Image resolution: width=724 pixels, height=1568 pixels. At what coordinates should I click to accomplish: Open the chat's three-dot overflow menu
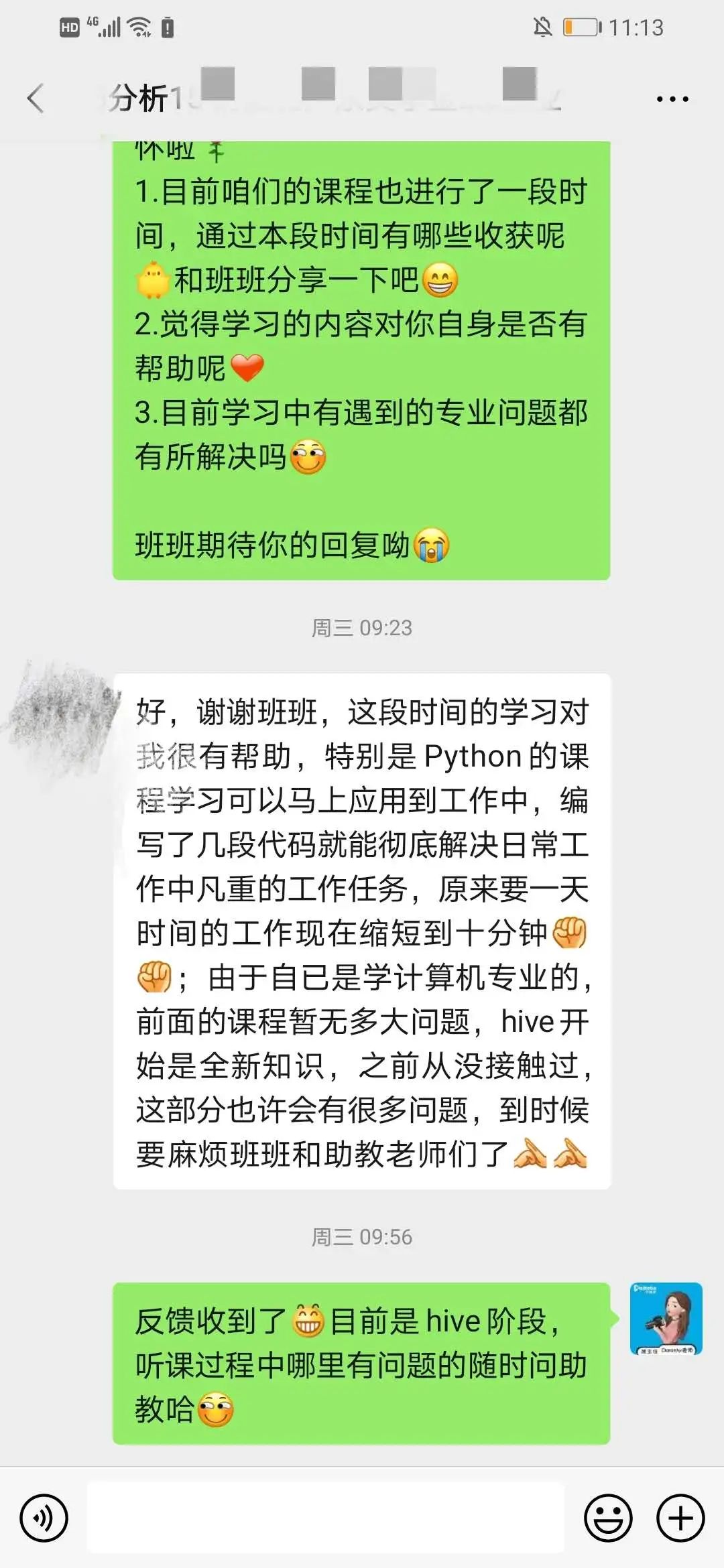pyautogui.click(x=672, y=99)
